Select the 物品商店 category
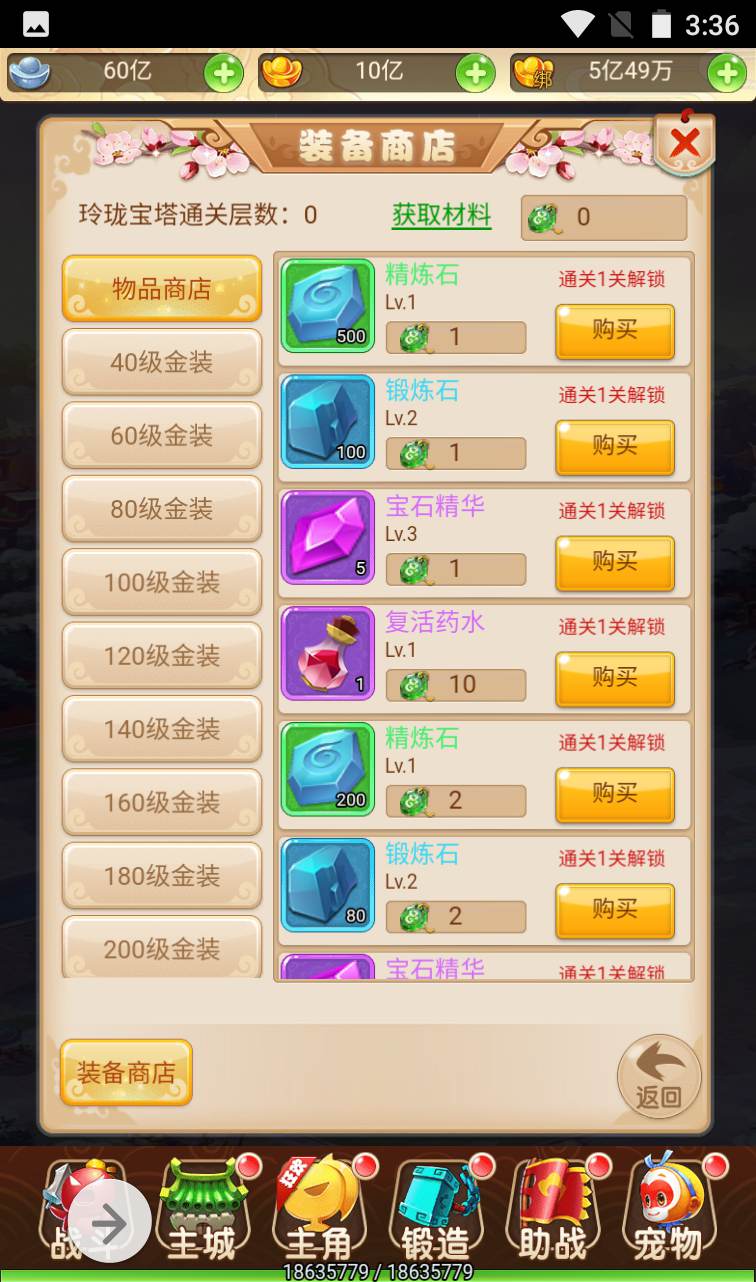Screen dimensions: 756x1282 click(162, 289)
